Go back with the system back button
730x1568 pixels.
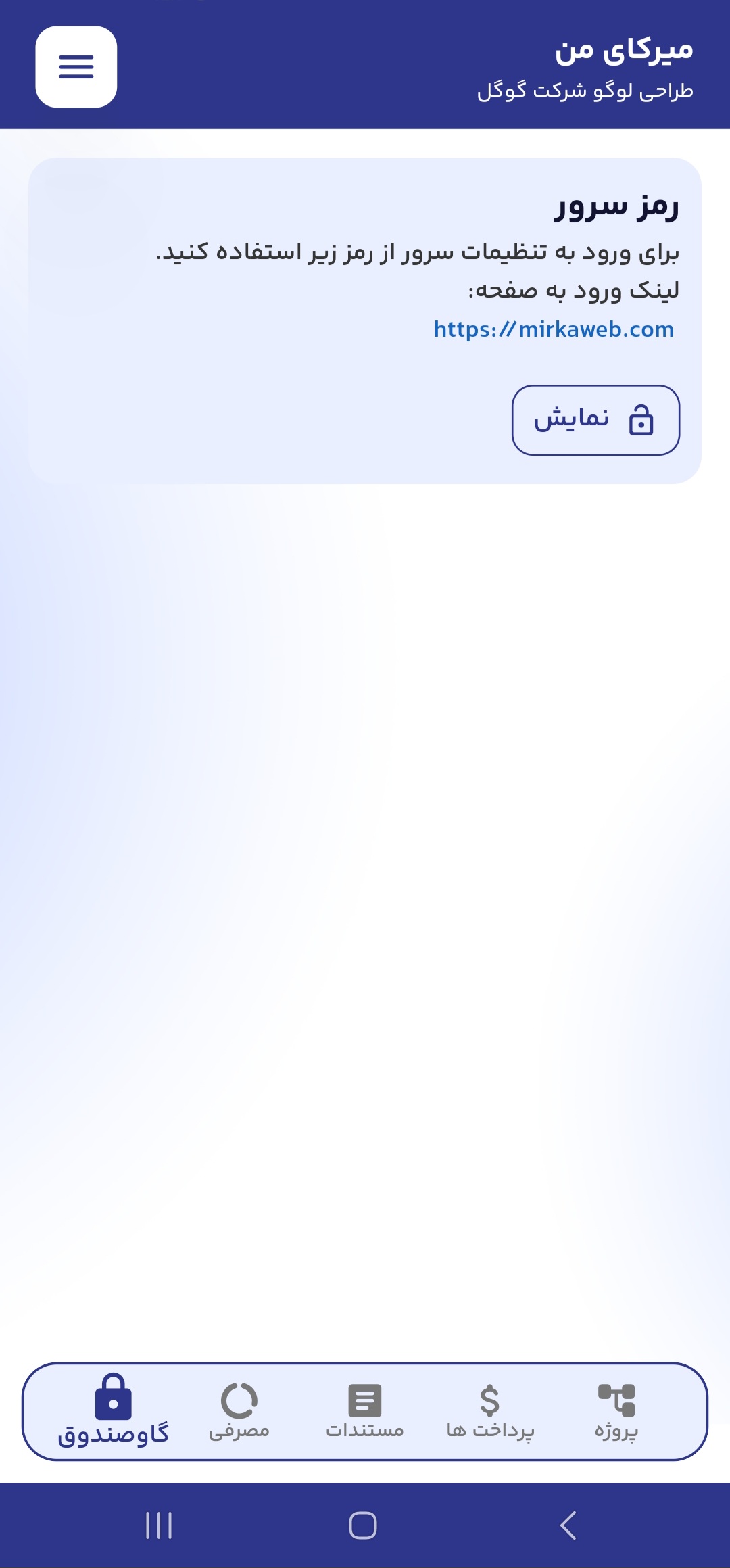point(568,1525)
